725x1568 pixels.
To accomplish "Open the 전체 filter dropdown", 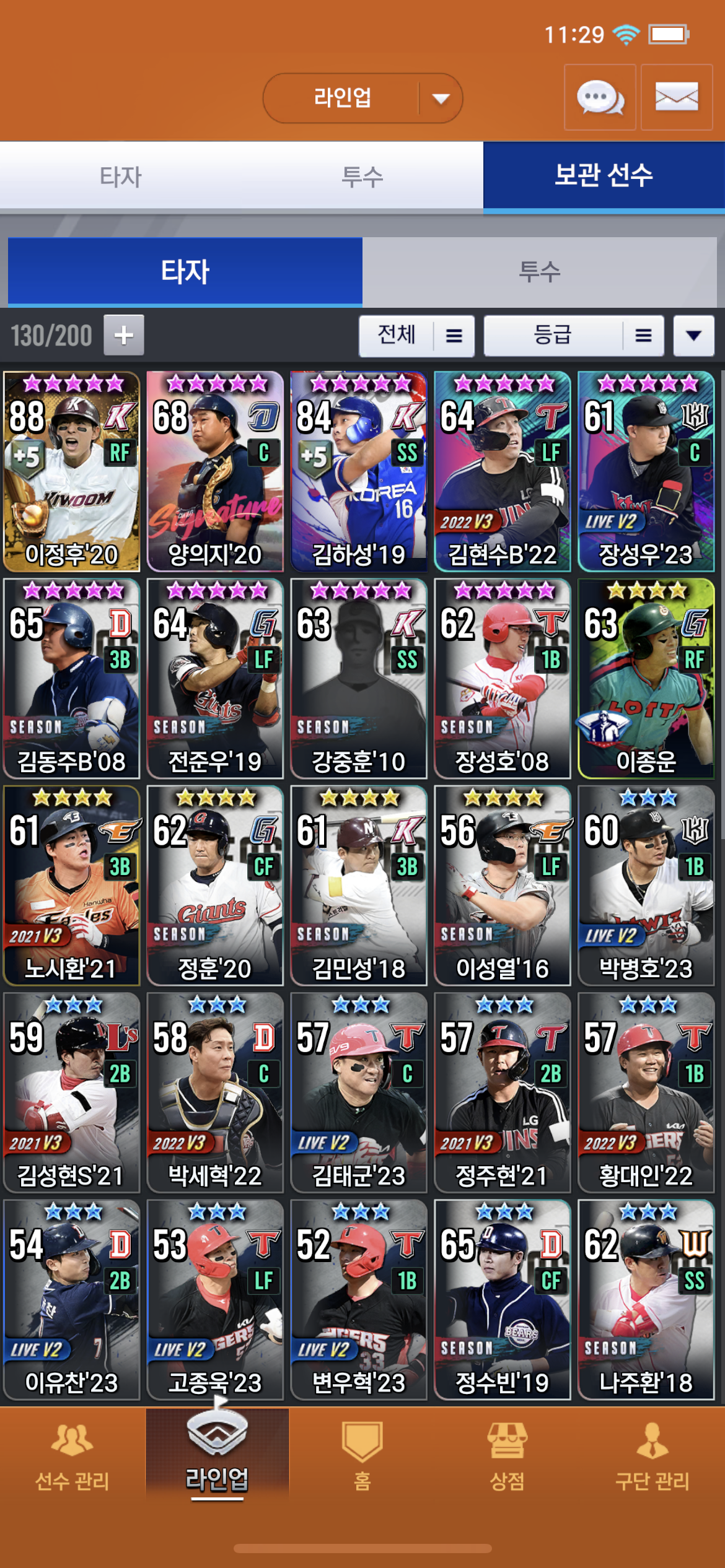I will pos(416,336).
